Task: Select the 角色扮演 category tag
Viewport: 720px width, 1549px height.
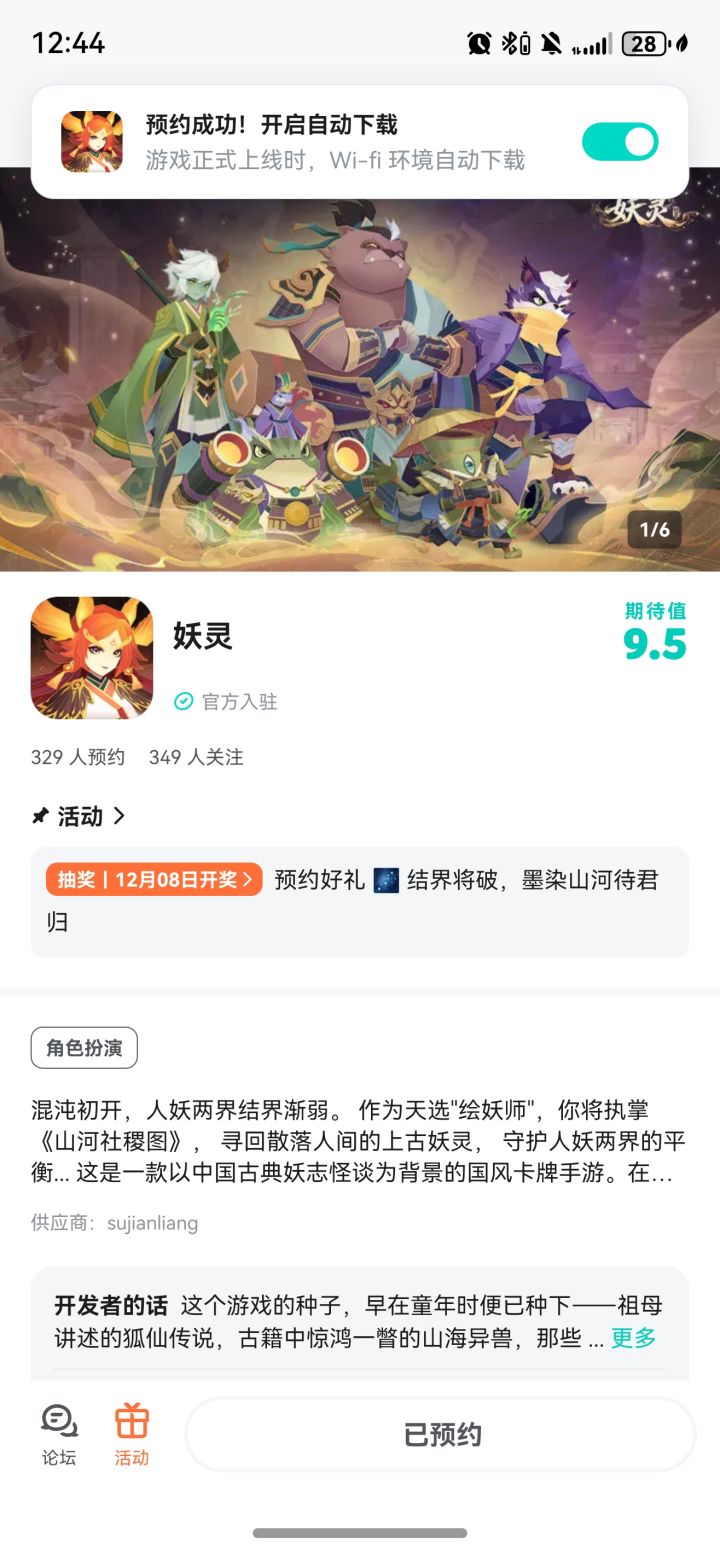Action: [x=84, y=1047]
